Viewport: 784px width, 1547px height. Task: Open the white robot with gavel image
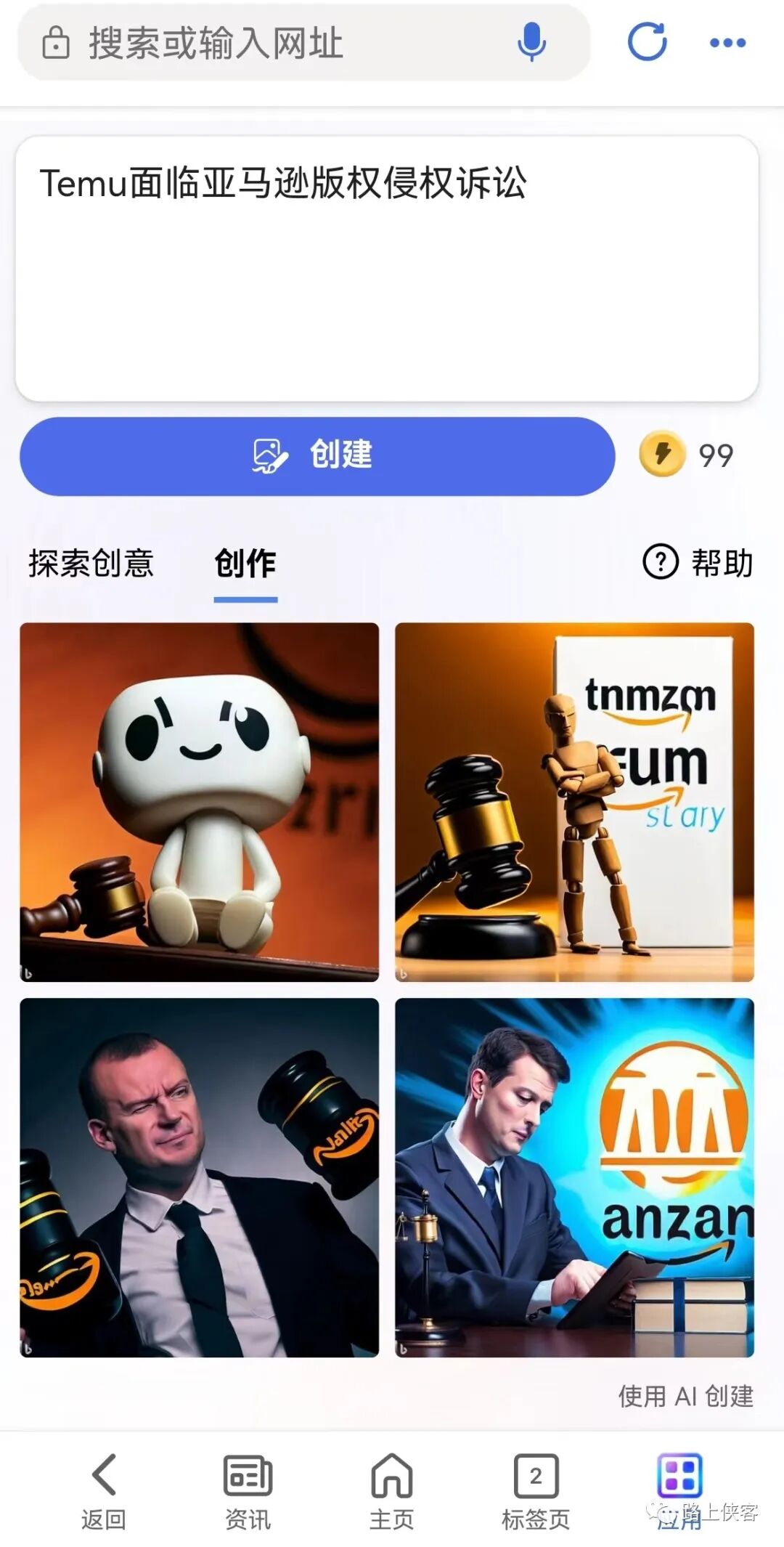[200, 802]
